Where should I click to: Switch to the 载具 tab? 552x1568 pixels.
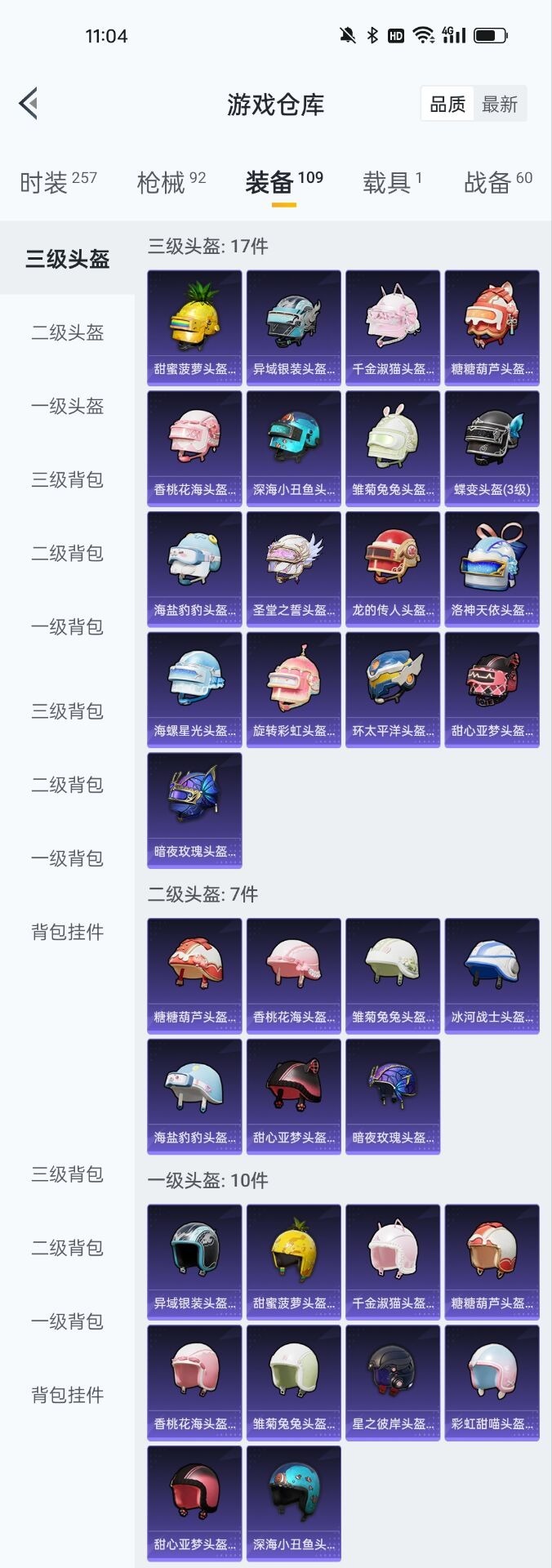392,182
